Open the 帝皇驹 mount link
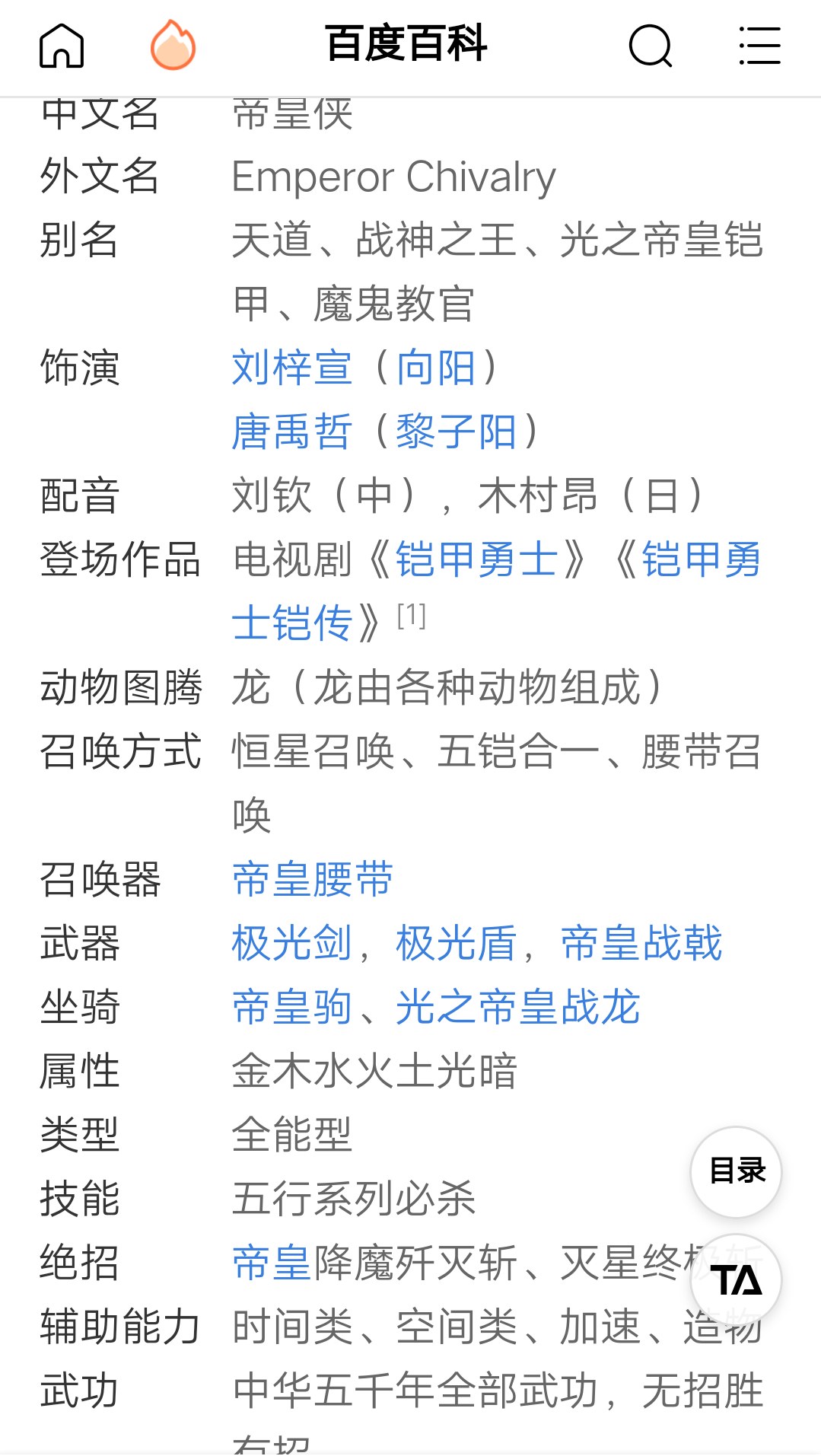The width and height of the screenshot is (821, 1456). click(x=292, y=1007)
